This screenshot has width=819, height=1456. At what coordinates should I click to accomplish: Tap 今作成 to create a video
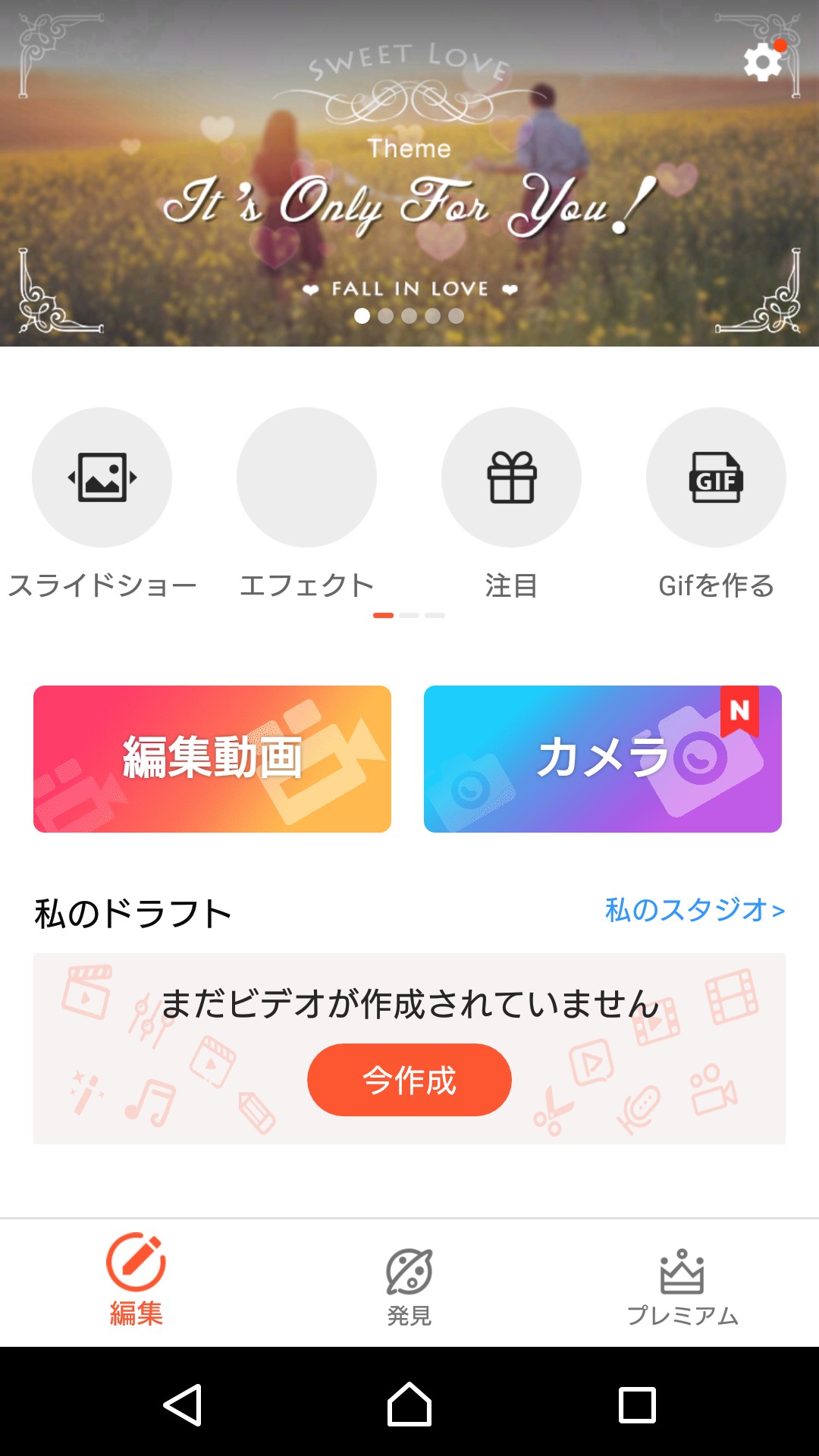(409, 1080)
